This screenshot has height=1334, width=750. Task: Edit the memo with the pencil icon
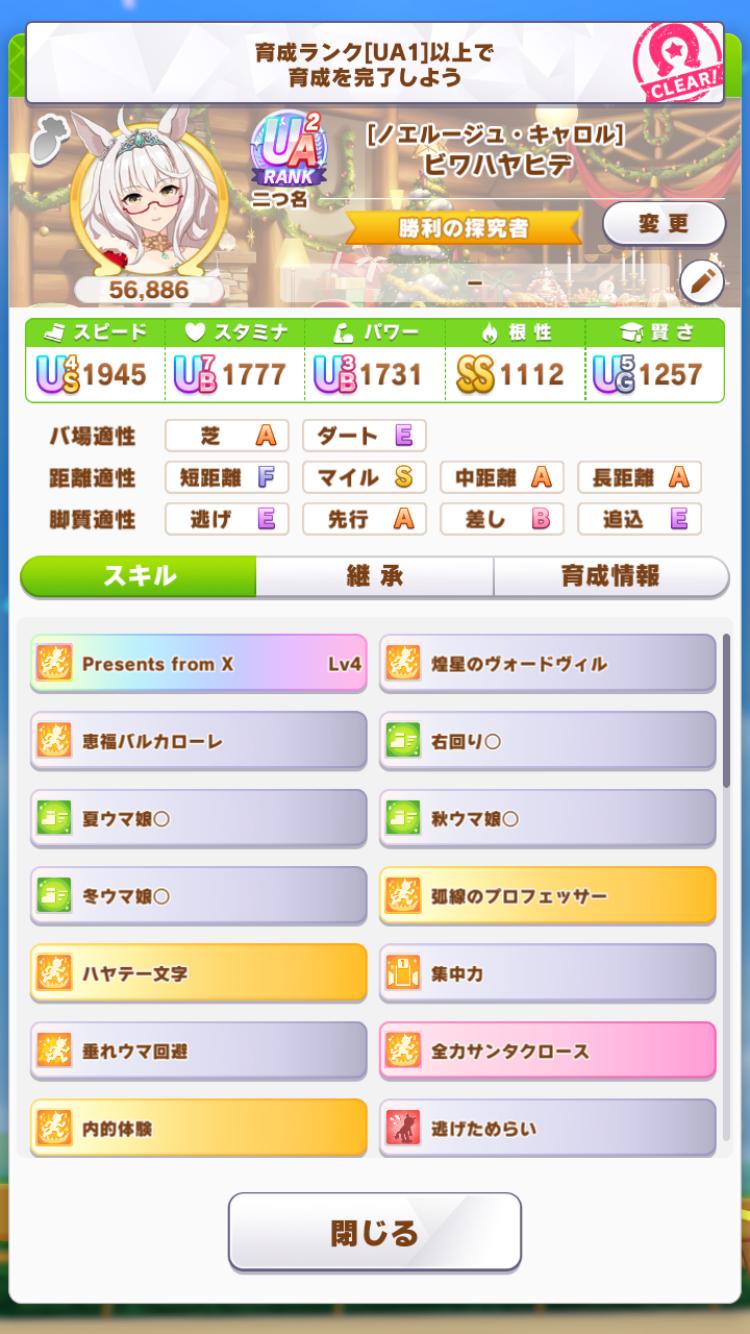point(701,283)
